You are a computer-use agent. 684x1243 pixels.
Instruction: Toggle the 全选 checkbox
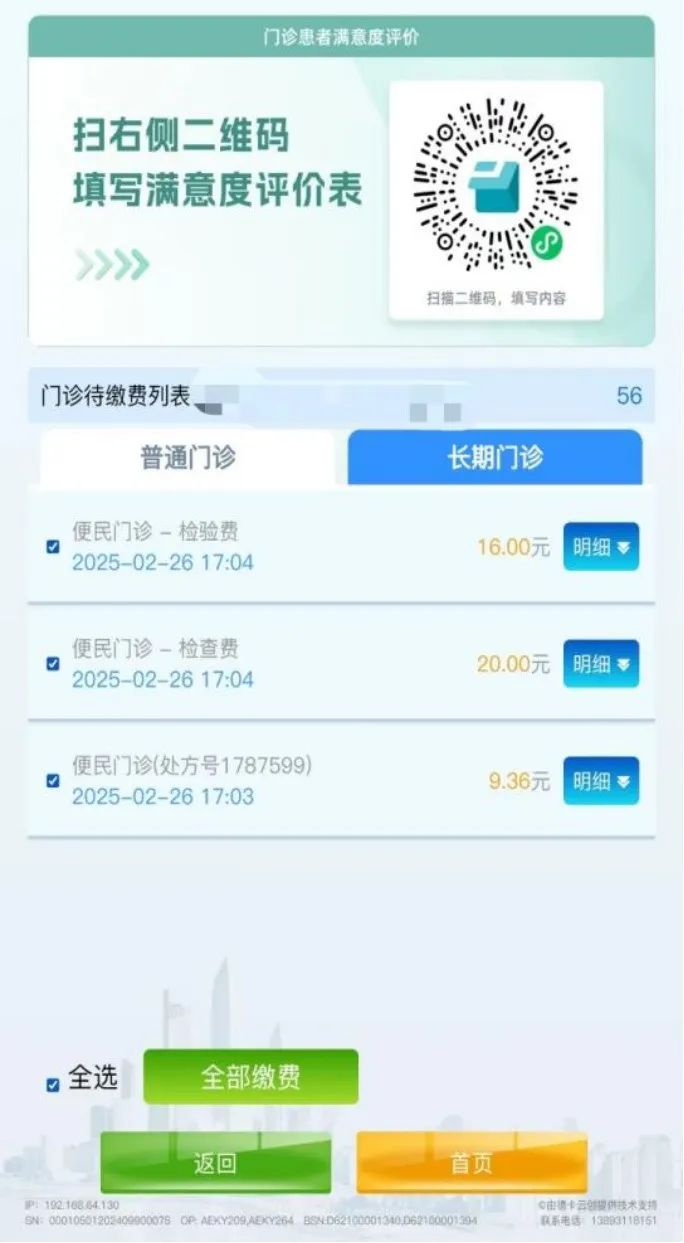pyautogui.click(x=53, y=1085)
